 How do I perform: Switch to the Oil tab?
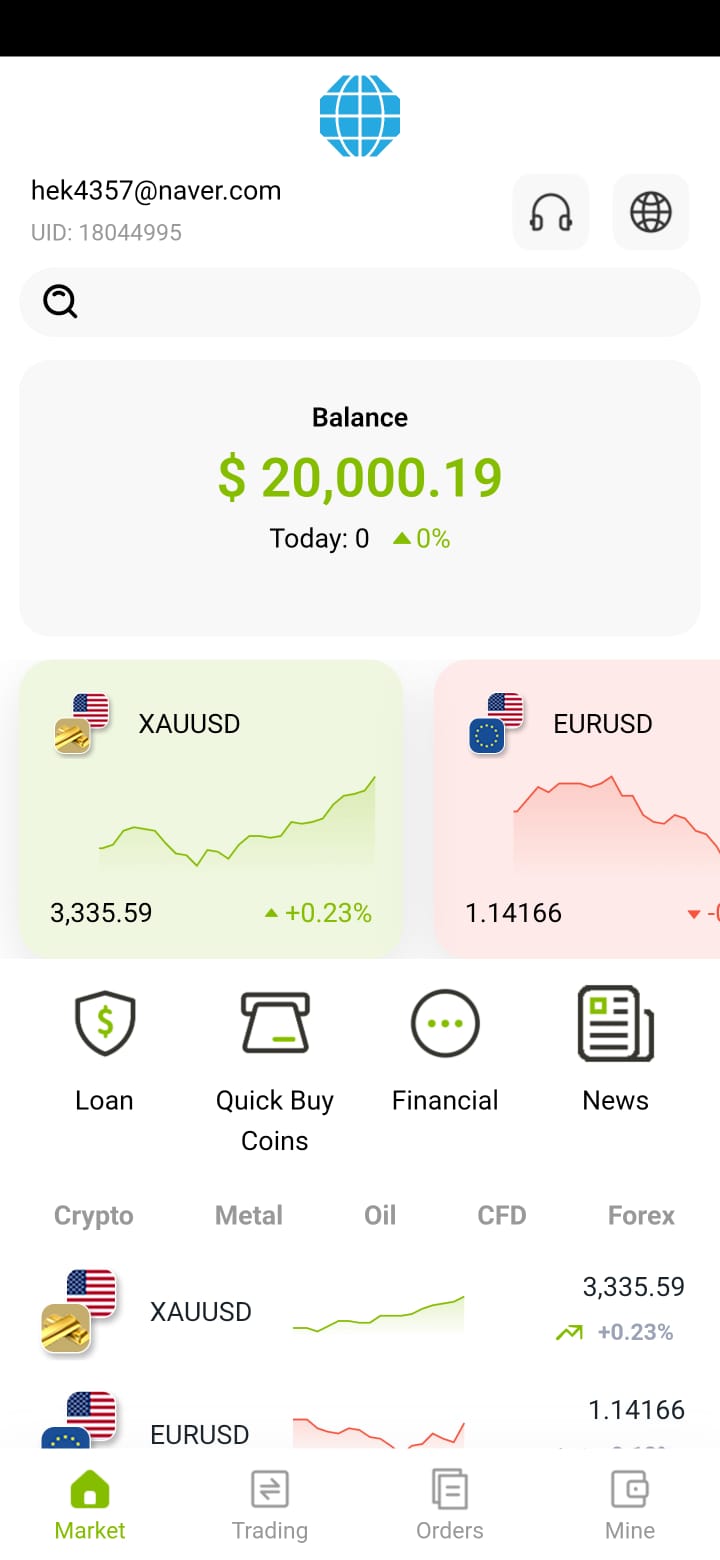coord(380,1215)
